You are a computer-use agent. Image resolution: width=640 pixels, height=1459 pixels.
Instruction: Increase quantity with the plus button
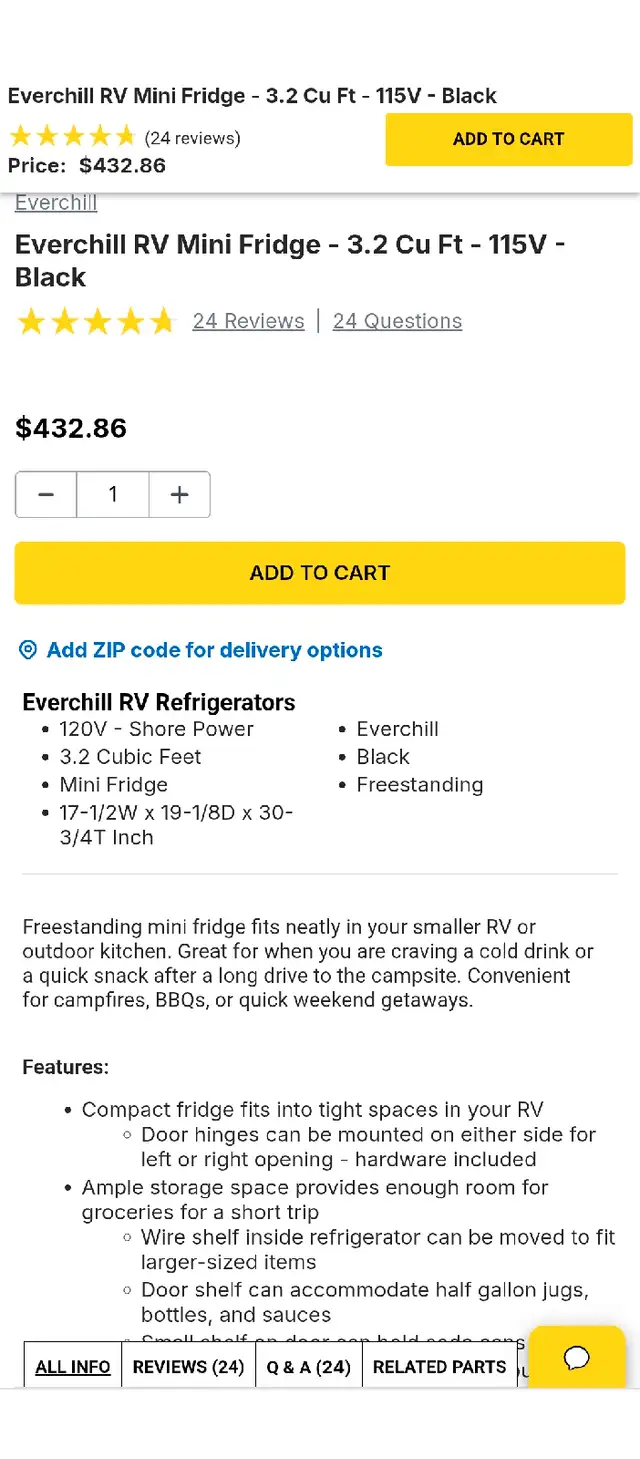tap(180, 494)
